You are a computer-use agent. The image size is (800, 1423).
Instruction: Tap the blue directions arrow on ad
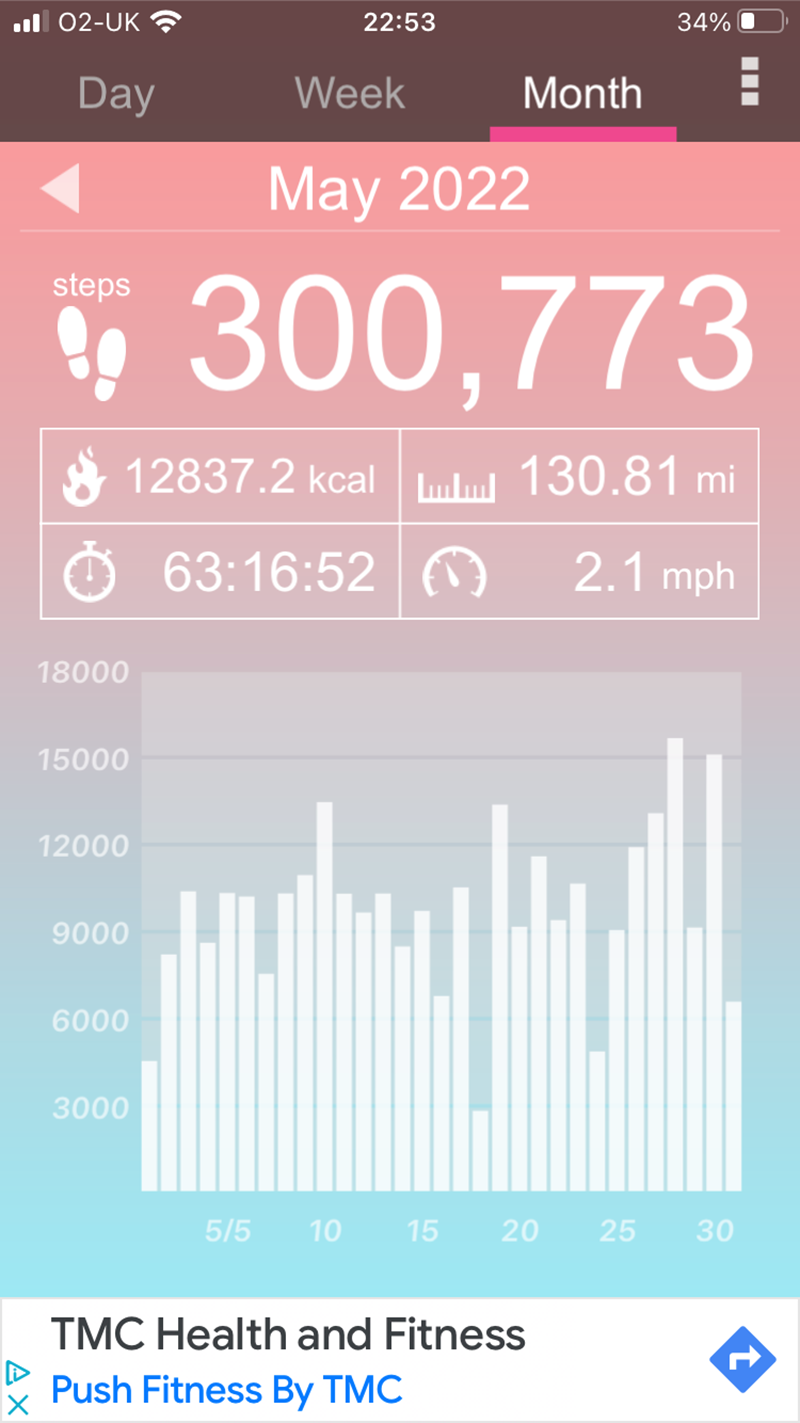point(743,1360)
